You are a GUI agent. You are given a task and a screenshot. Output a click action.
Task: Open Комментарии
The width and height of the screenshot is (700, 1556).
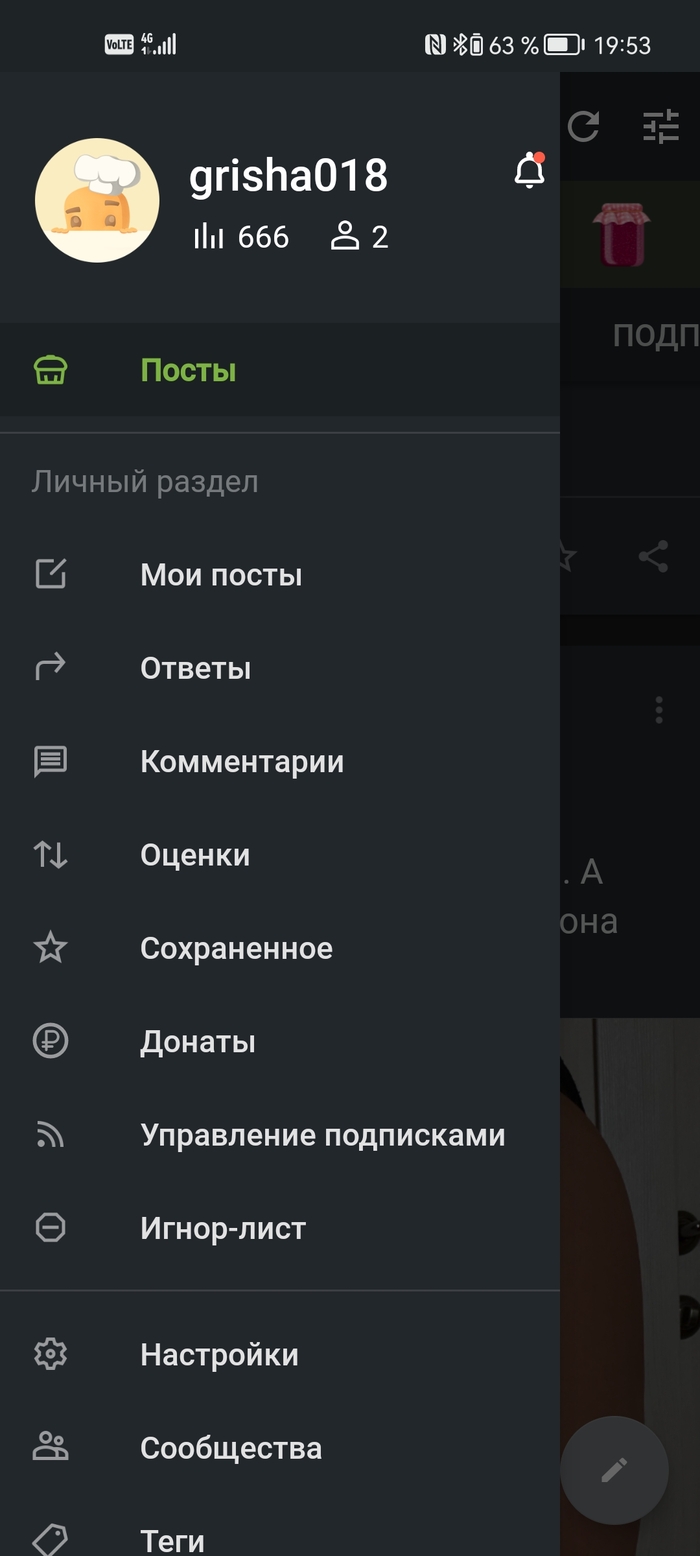pyautogui.click(x=242, y=761)
